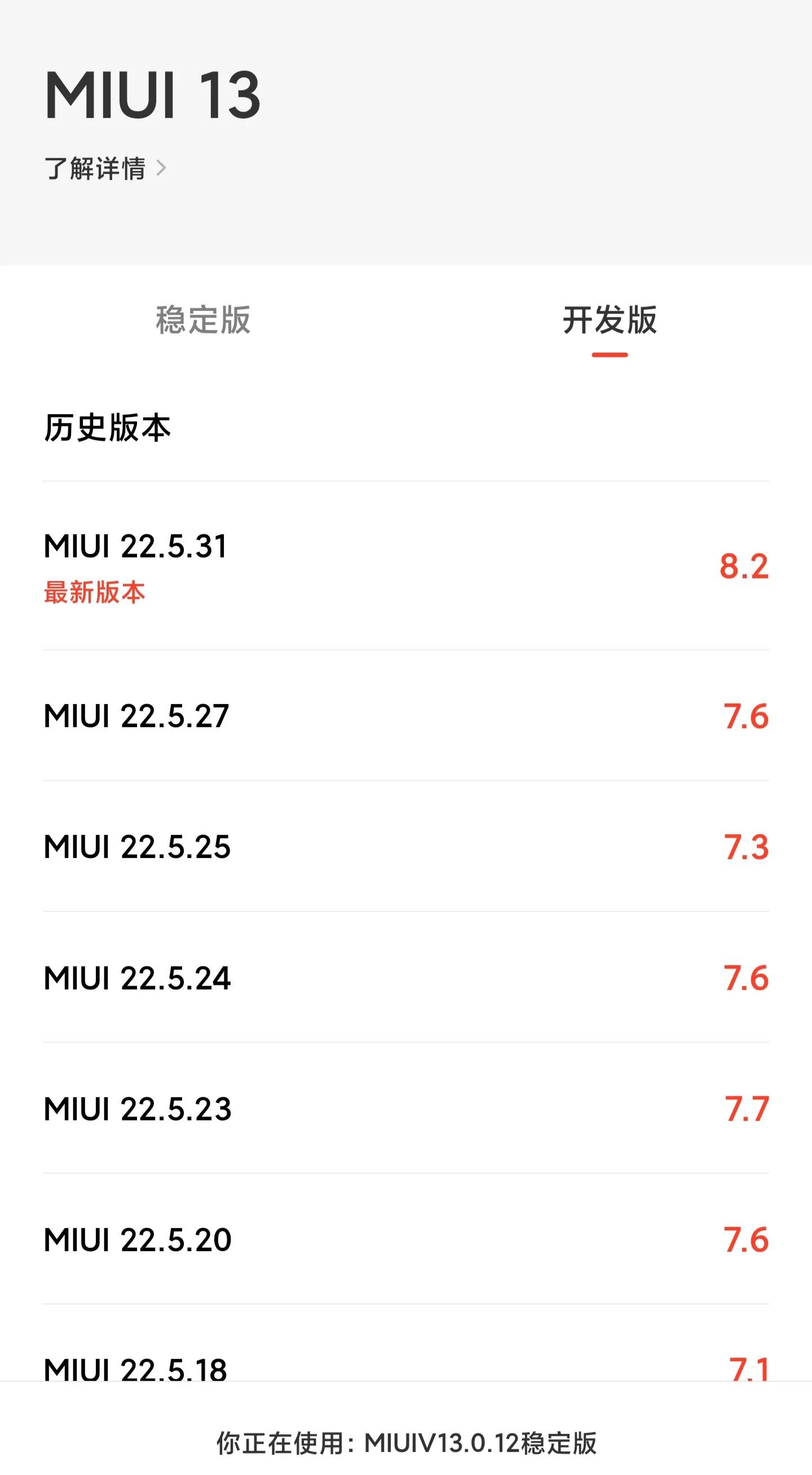This screenshot has height=1475, width=812.
Task: Open 了解详情 details link
Action: tap(95, 166)
